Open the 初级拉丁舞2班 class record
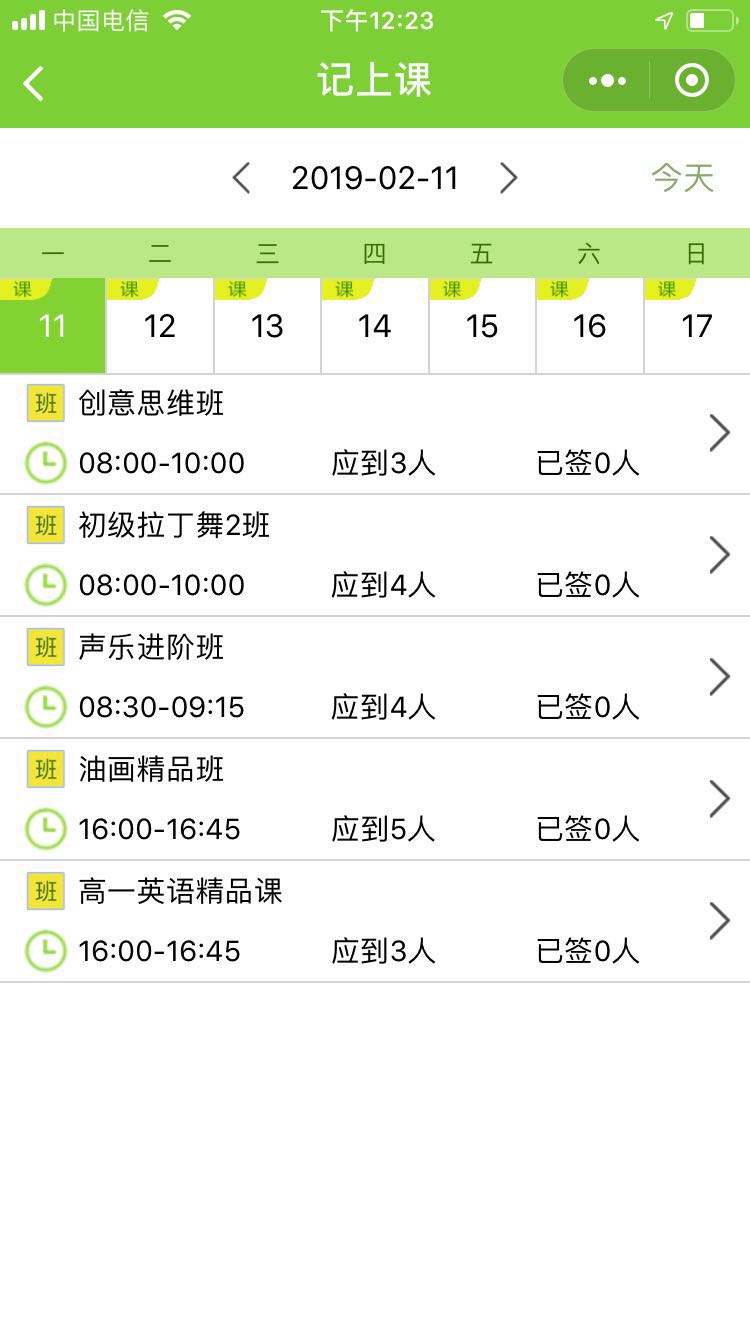750x1334 pixels. 375,556
